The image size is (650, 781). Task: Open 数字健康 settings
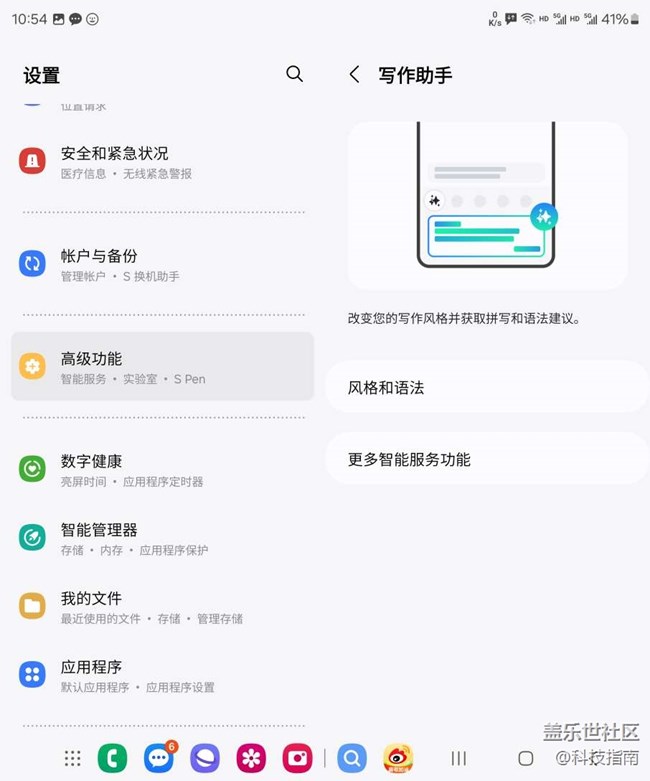click(162, 470)
